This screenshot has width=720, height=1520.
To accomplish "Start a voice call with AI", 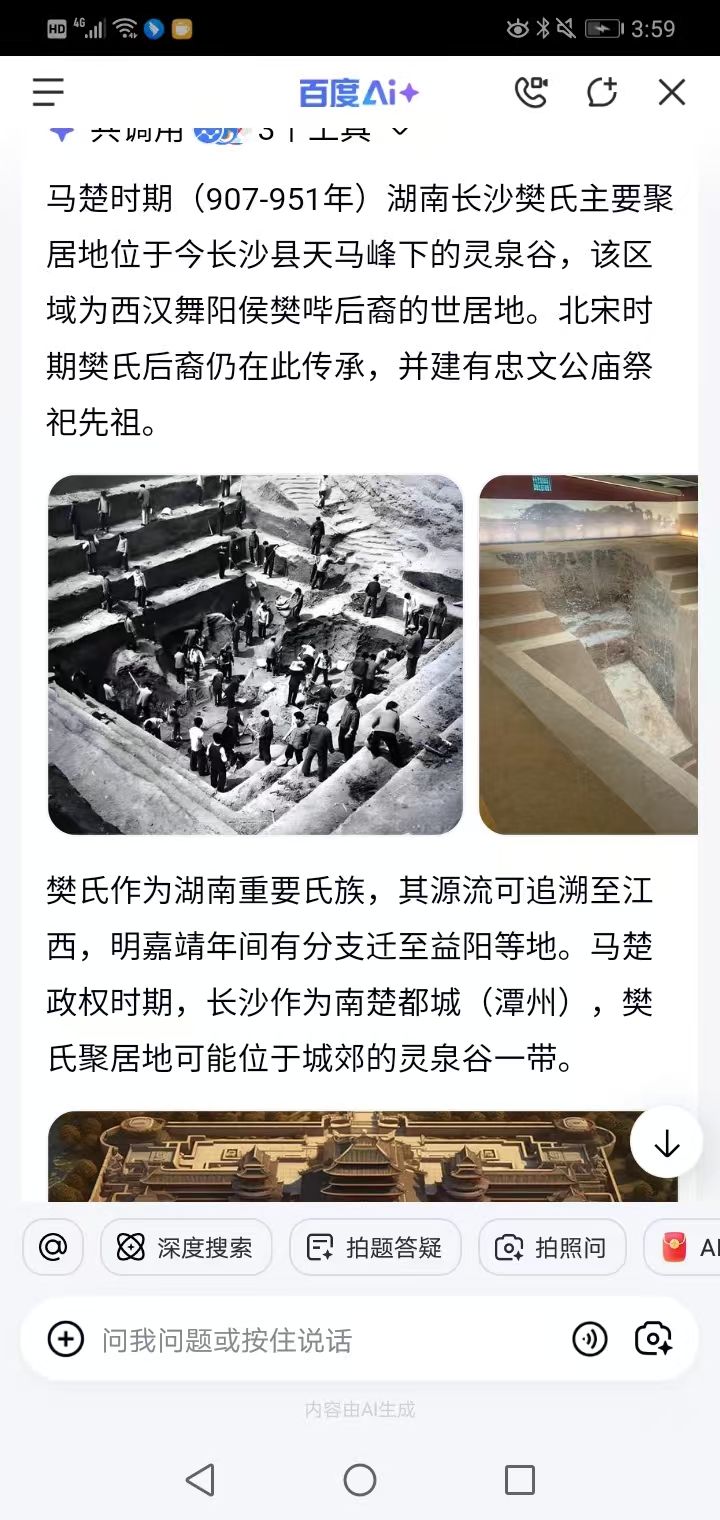I will point(531,93).
